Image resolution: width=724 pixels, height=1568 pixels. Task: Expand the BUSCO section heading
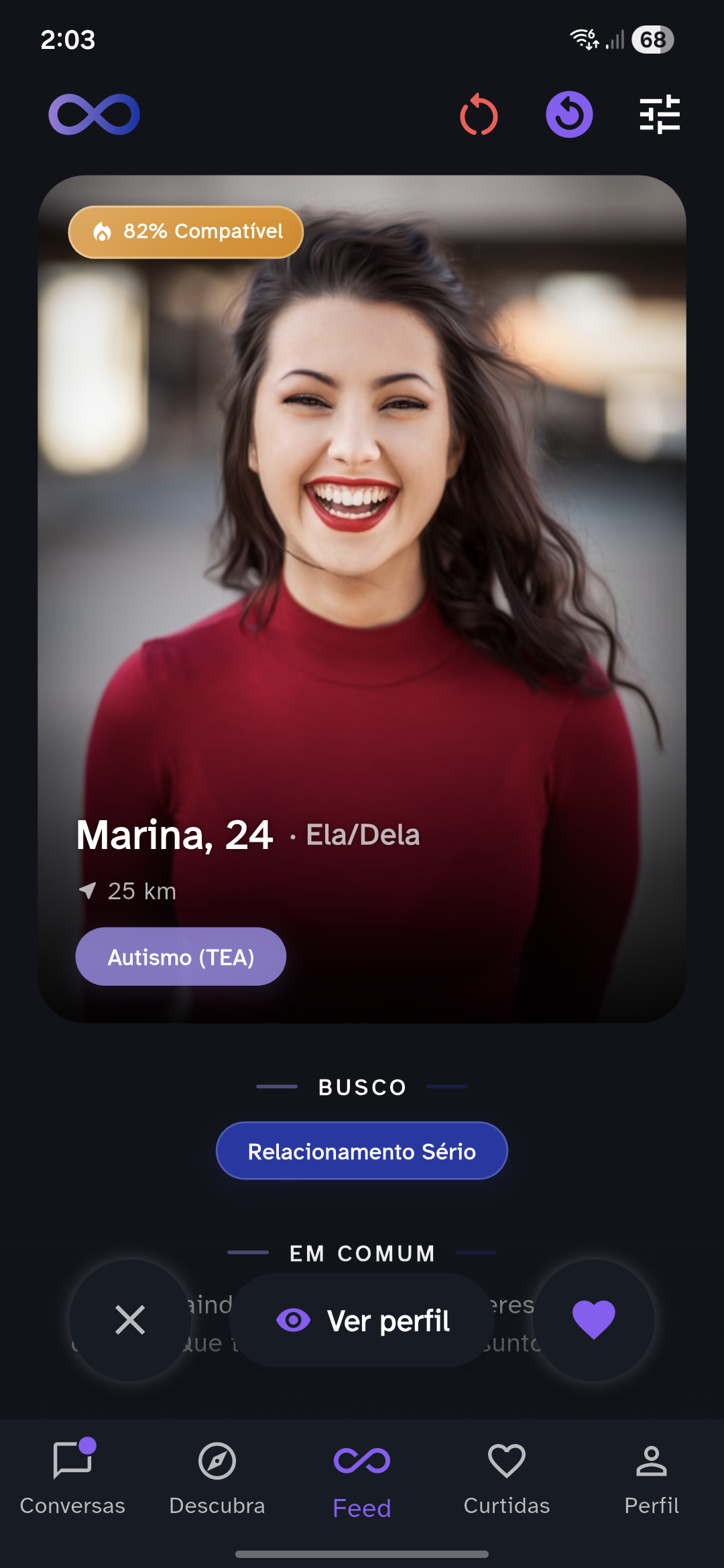coord(361,1086)
